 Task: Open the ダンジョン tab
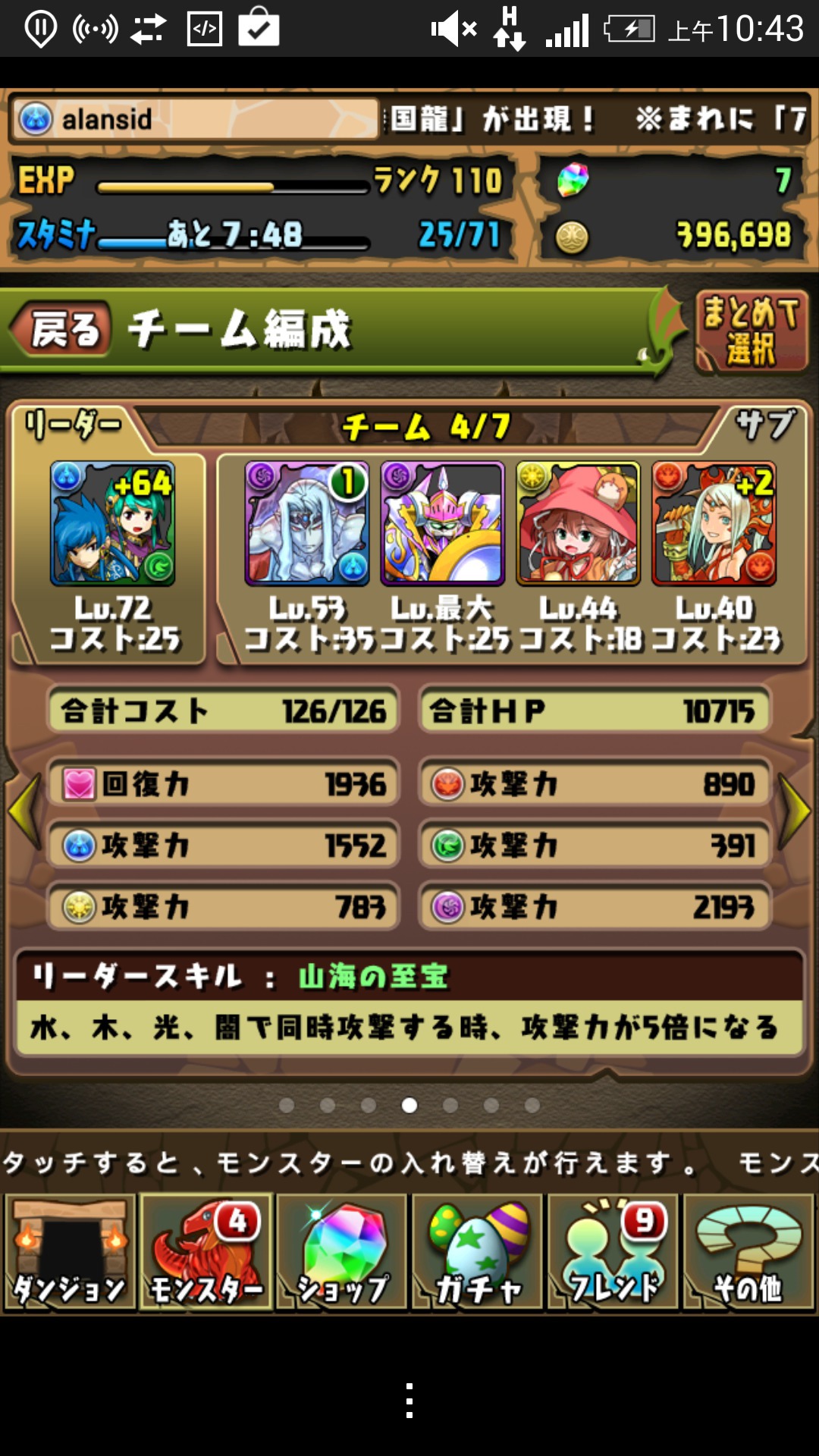point(70,1253)
